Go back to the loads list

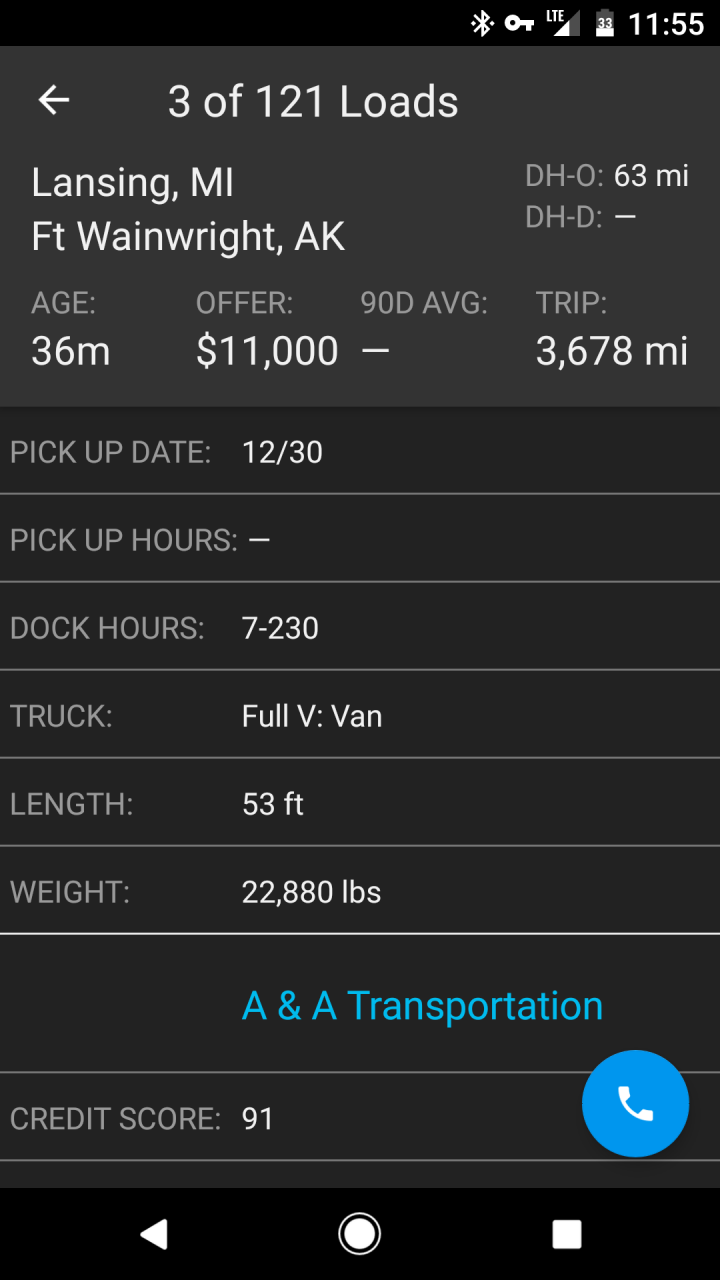54,100
